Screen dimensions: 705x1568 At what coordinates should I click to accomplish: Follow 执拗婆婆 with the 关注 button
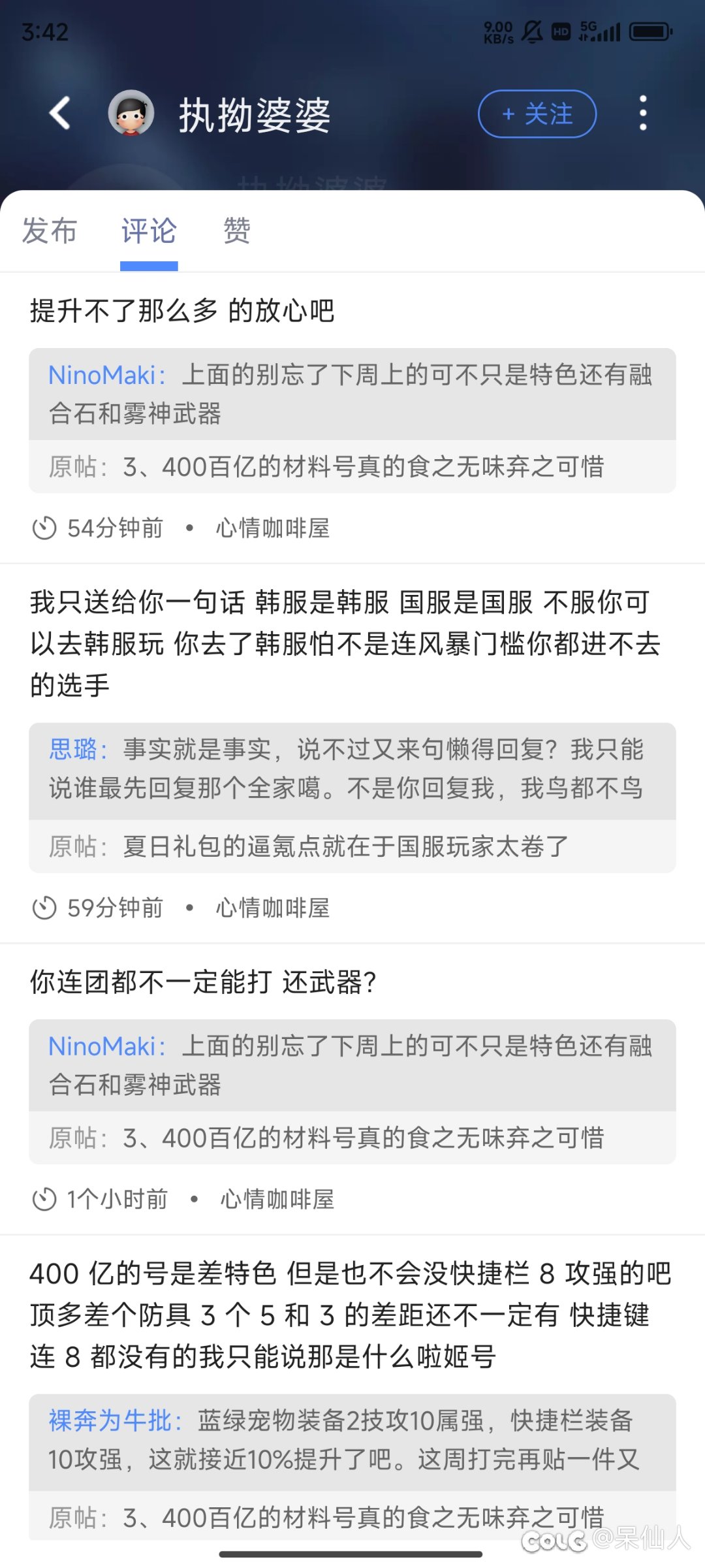[537, 114]
